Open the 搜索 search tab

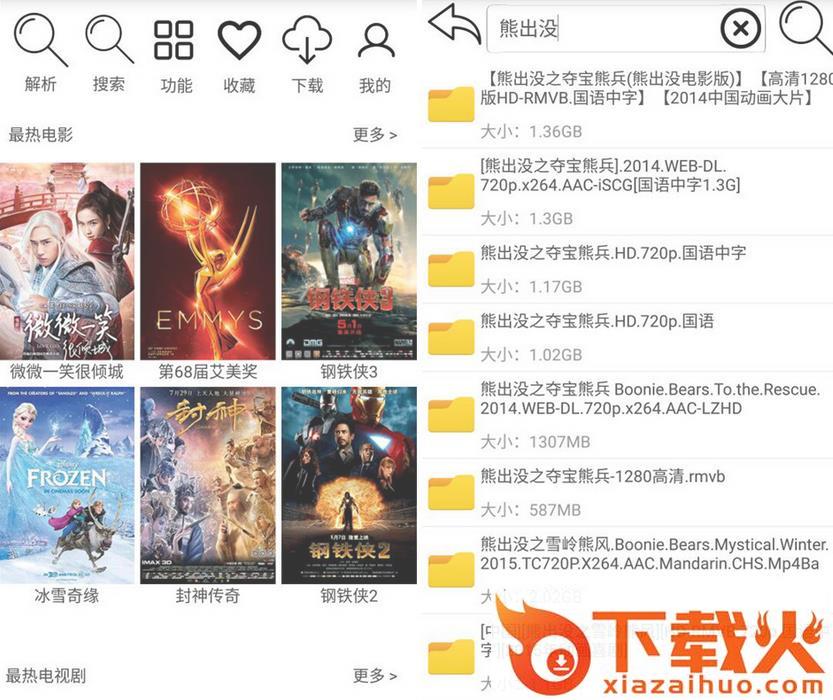[109, 54]
